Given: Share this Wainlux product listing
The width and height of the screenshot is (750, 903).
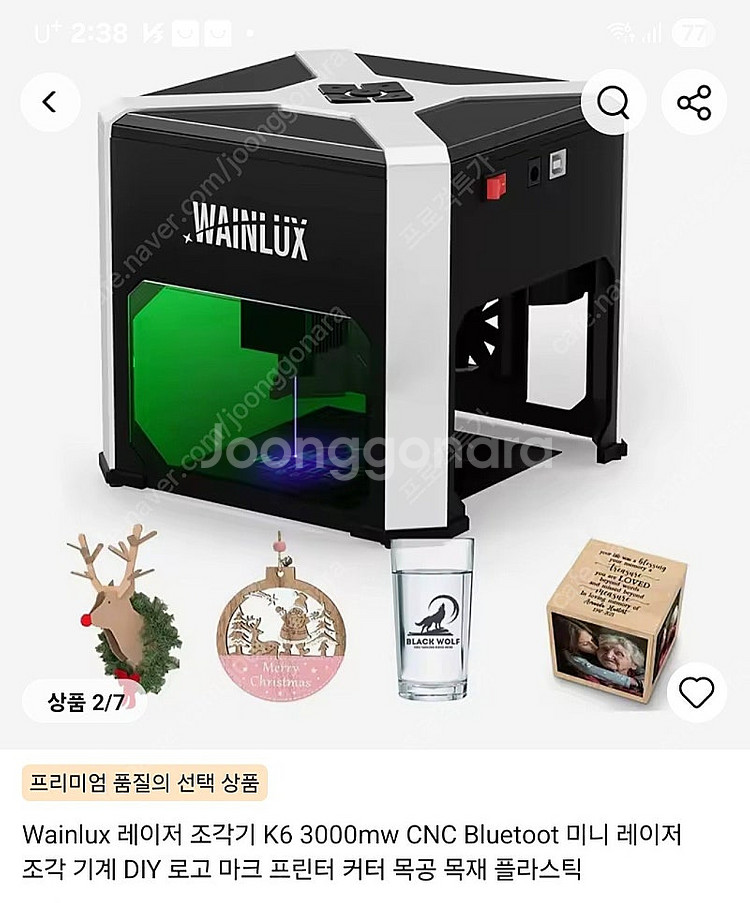Looking at the screenshot, I should point(693,102).
